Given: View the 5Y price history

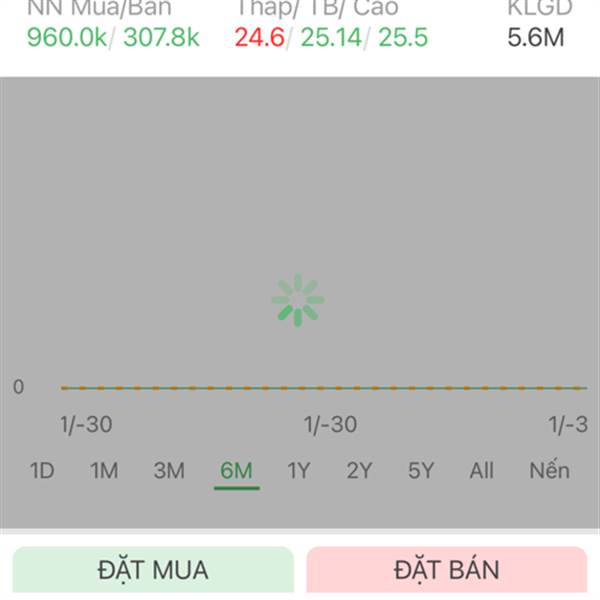Looking at the screenshot, I should pos(421,470).
